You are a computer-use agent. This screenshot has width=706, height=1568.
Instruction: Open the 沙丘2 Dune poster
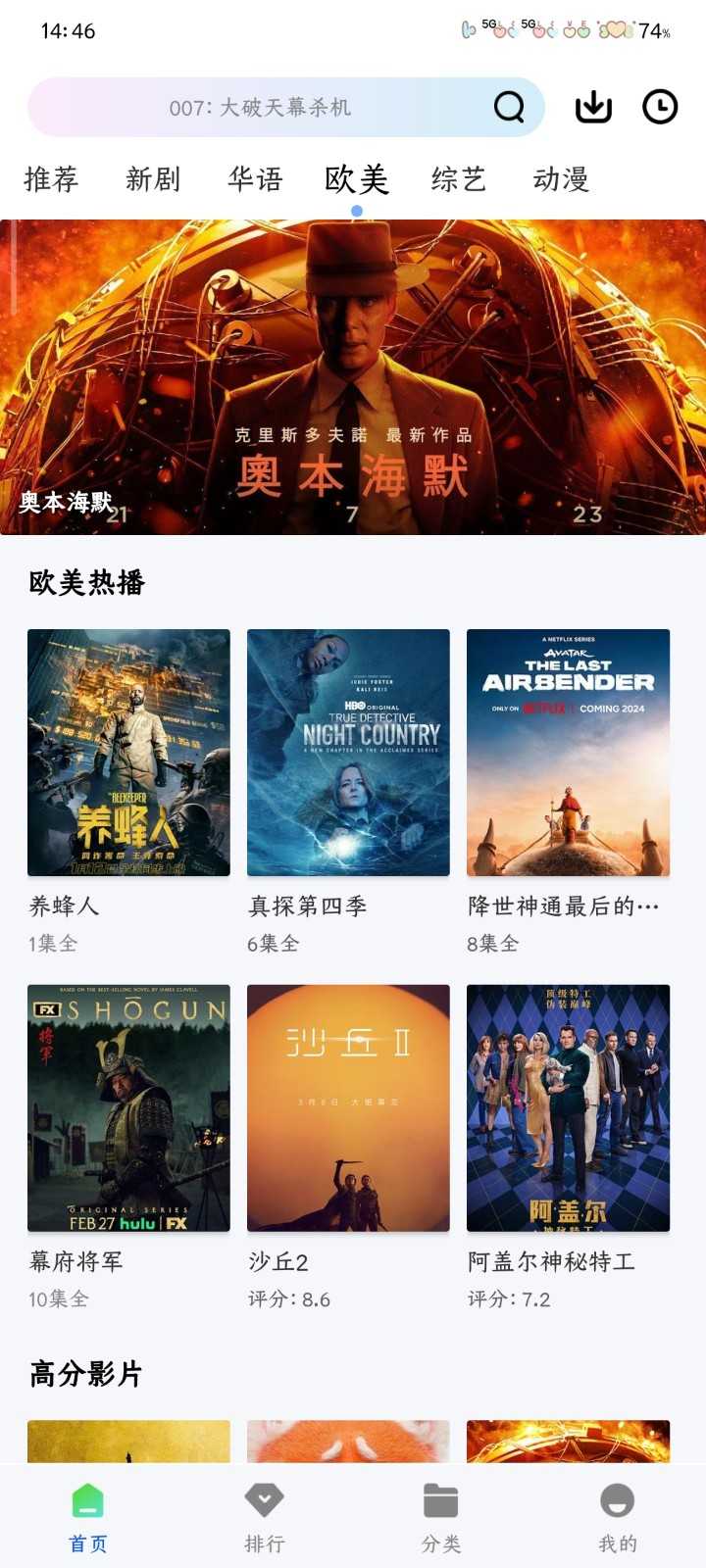(x=348, y=1107)
